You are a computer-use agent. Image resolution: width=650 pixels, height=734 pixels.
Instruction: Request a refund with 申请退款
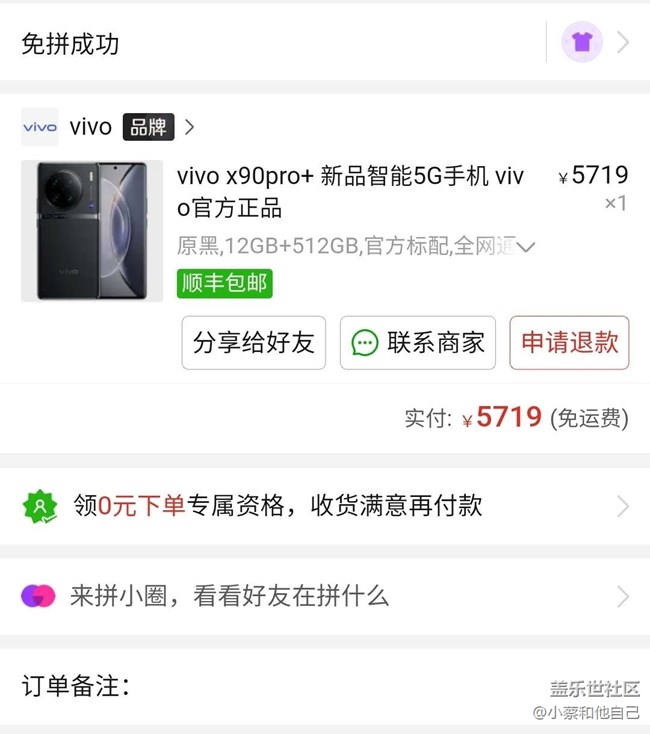tap(569, 343)
